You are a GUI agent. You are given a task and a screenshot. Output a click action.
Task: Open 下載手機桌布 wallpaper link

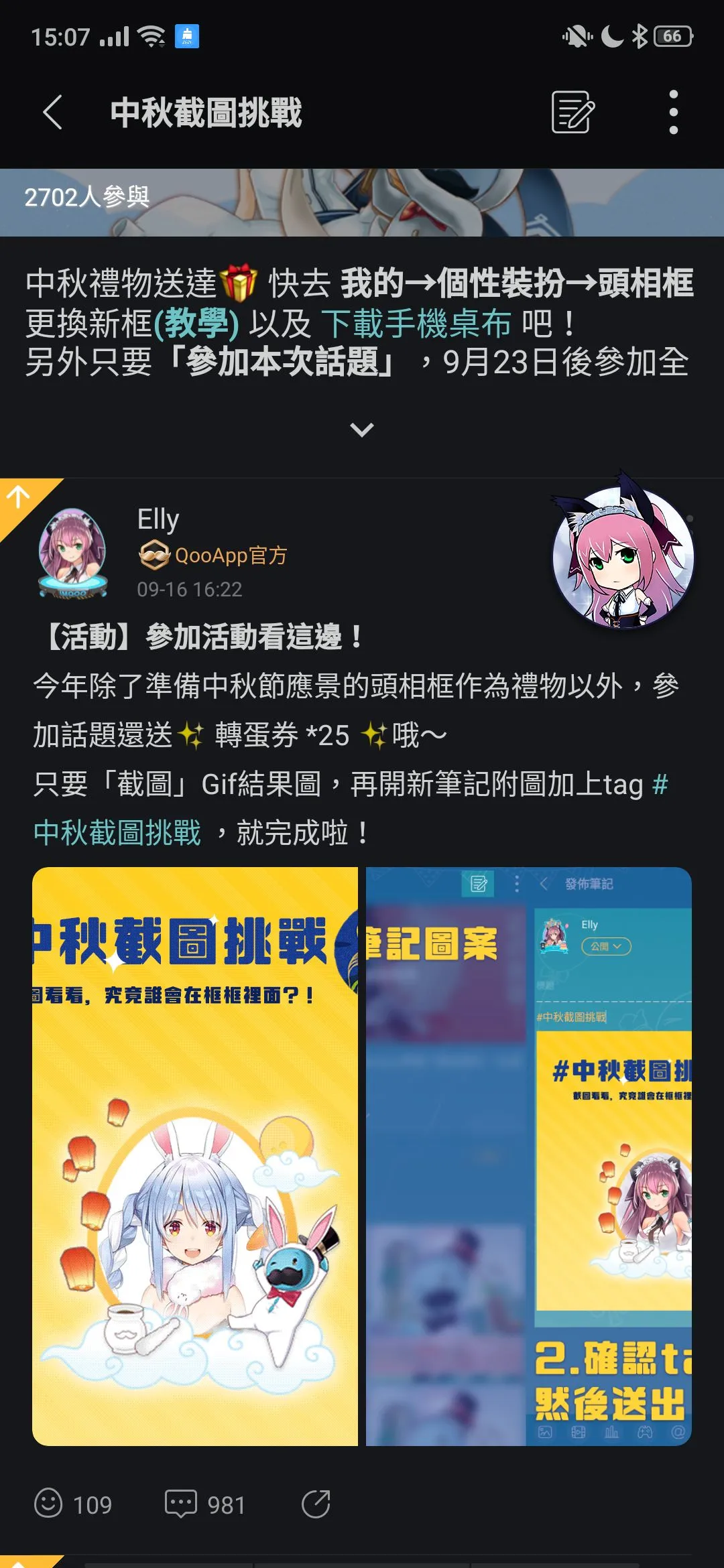pyautogui.click(x=416, y=324)
